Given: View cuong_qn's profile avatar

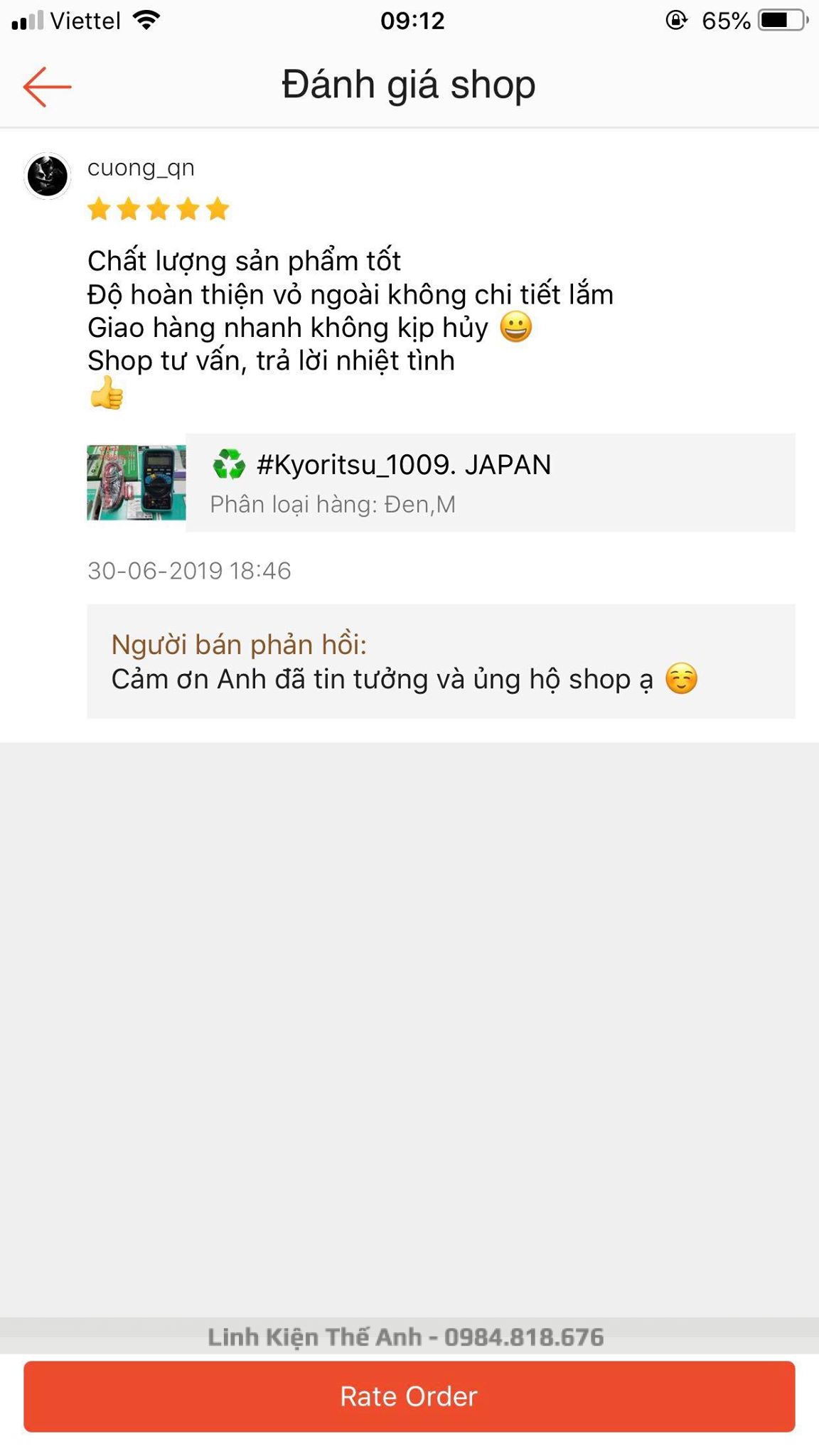Looking at the screenshot, I should 48,176.
